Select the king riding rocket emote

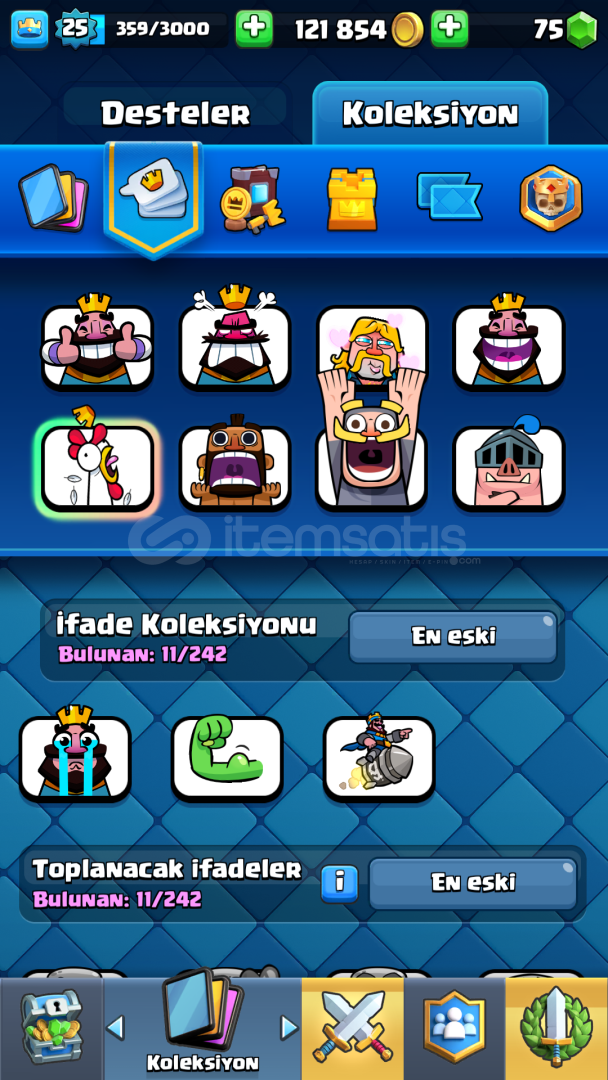coord(379,758)
